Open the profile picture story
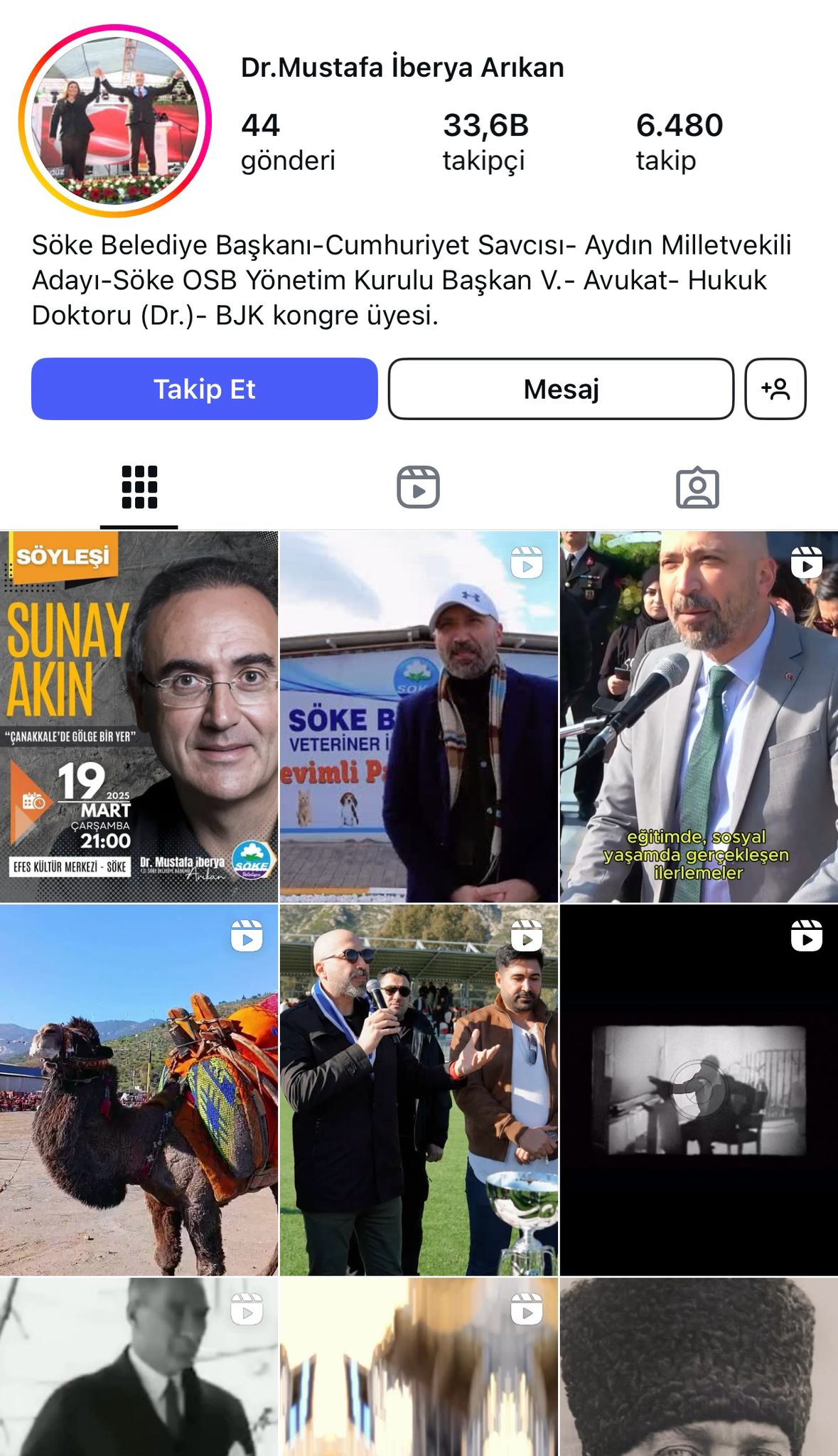This screenshot has height=1456, width=838. point(115,121)
